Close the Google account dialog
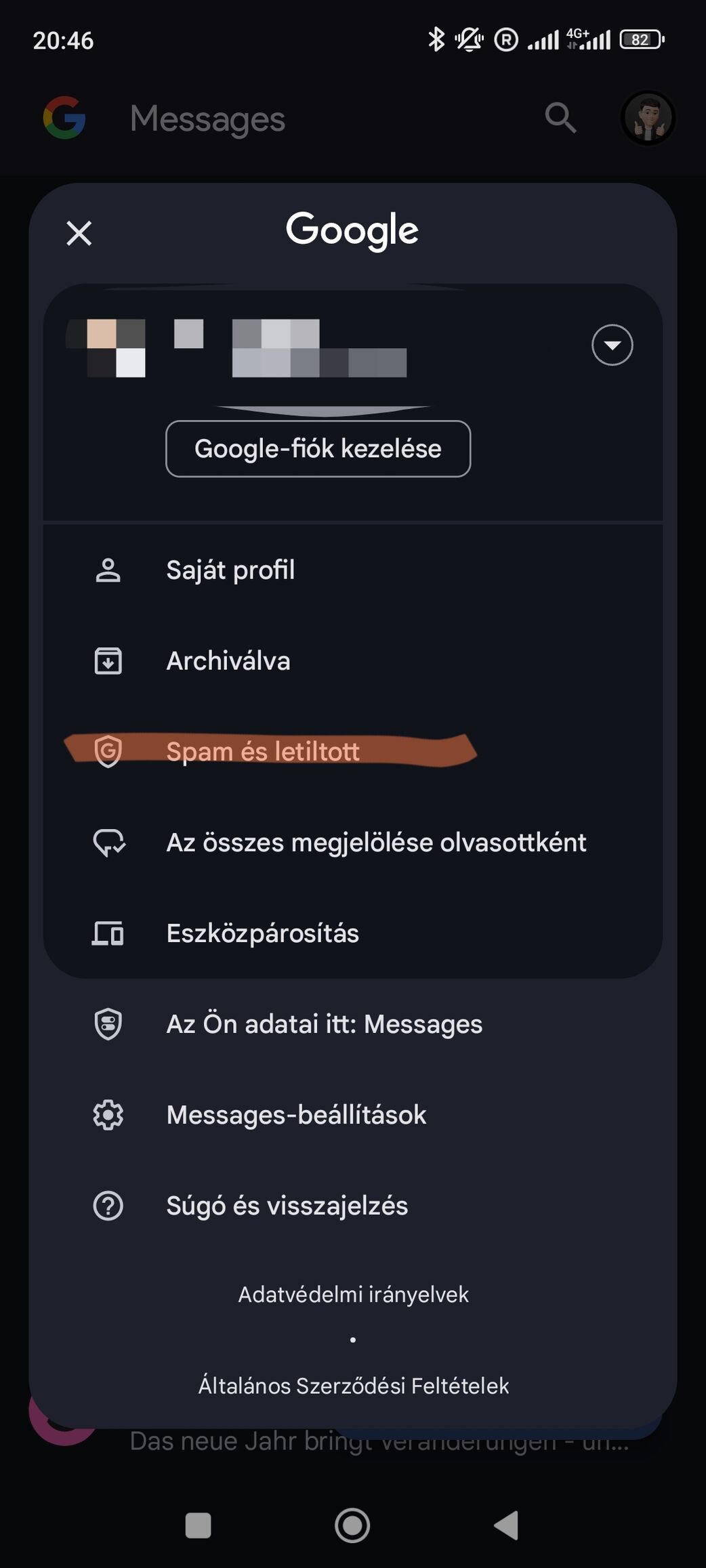This screenshot has width=706, height=1568. coord(79,233)
